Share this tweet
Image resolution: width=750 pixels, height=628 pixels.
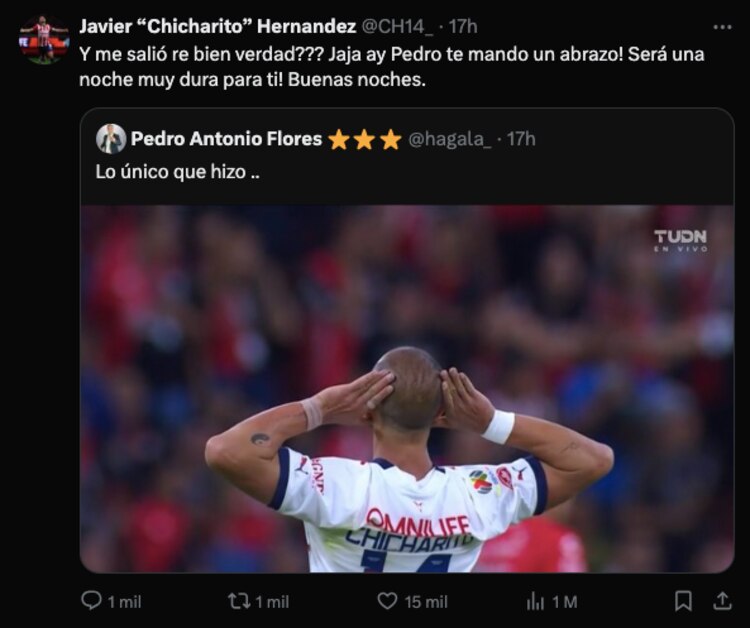point(721,600)
